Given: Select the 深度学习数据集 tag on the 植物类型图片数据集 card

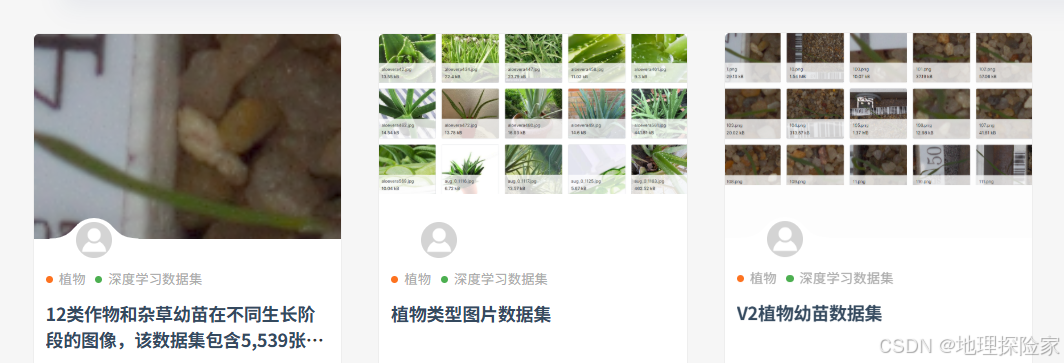Looking at the screenshot, I should [500, 279].
